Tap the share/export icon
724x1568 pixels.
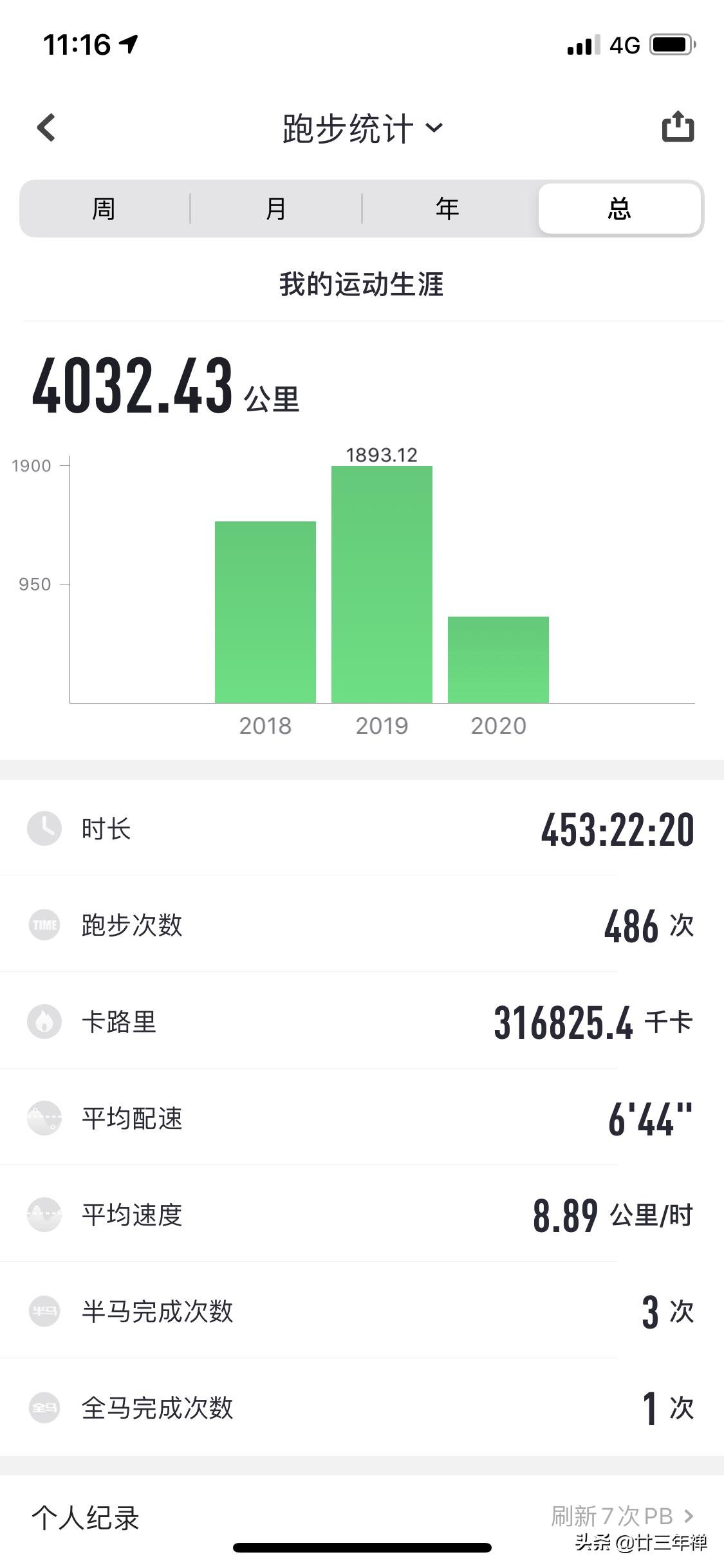pos(678,126)
